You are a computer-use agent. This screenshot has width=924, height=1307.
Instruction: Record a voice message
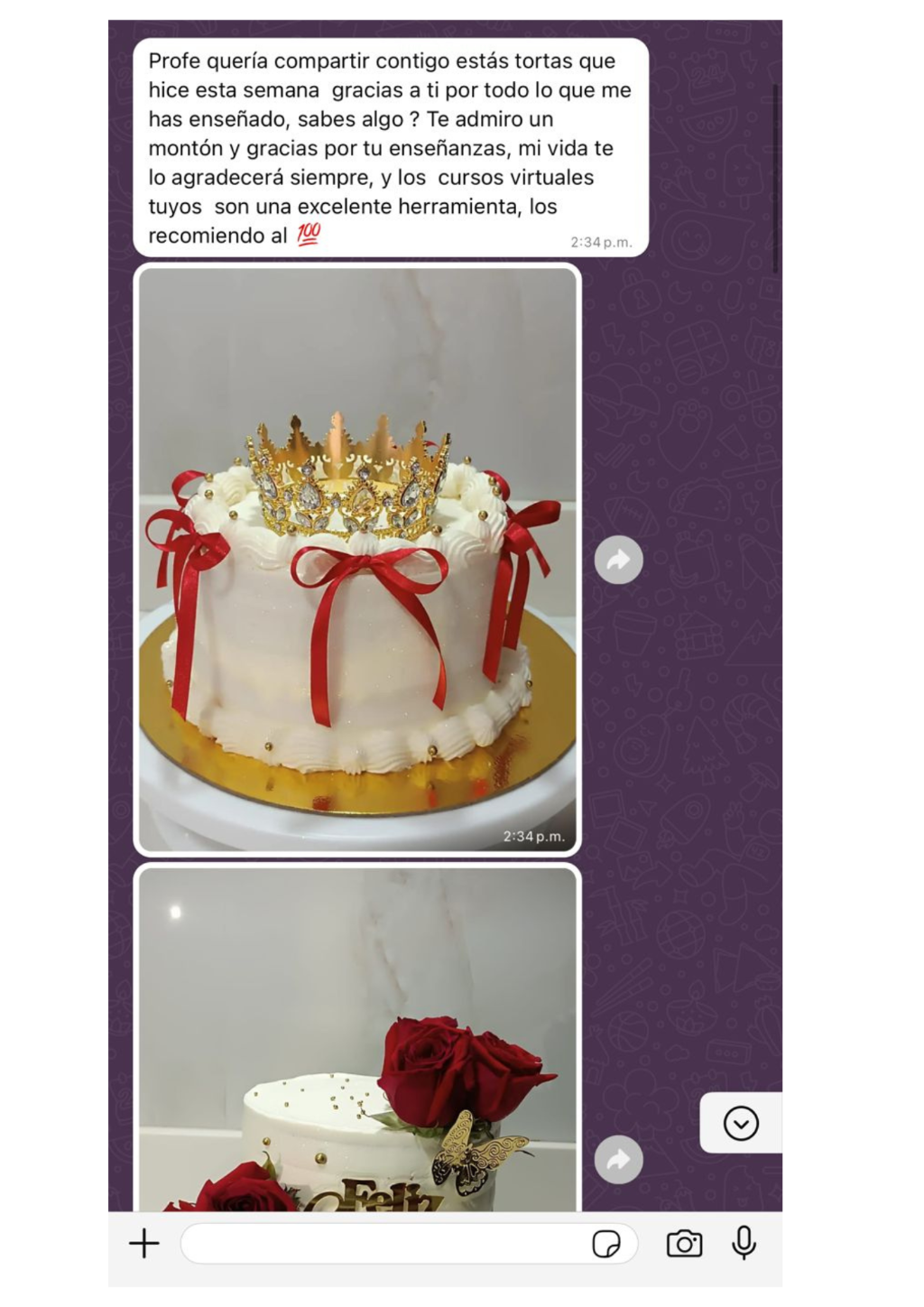tap(744, 1243)
